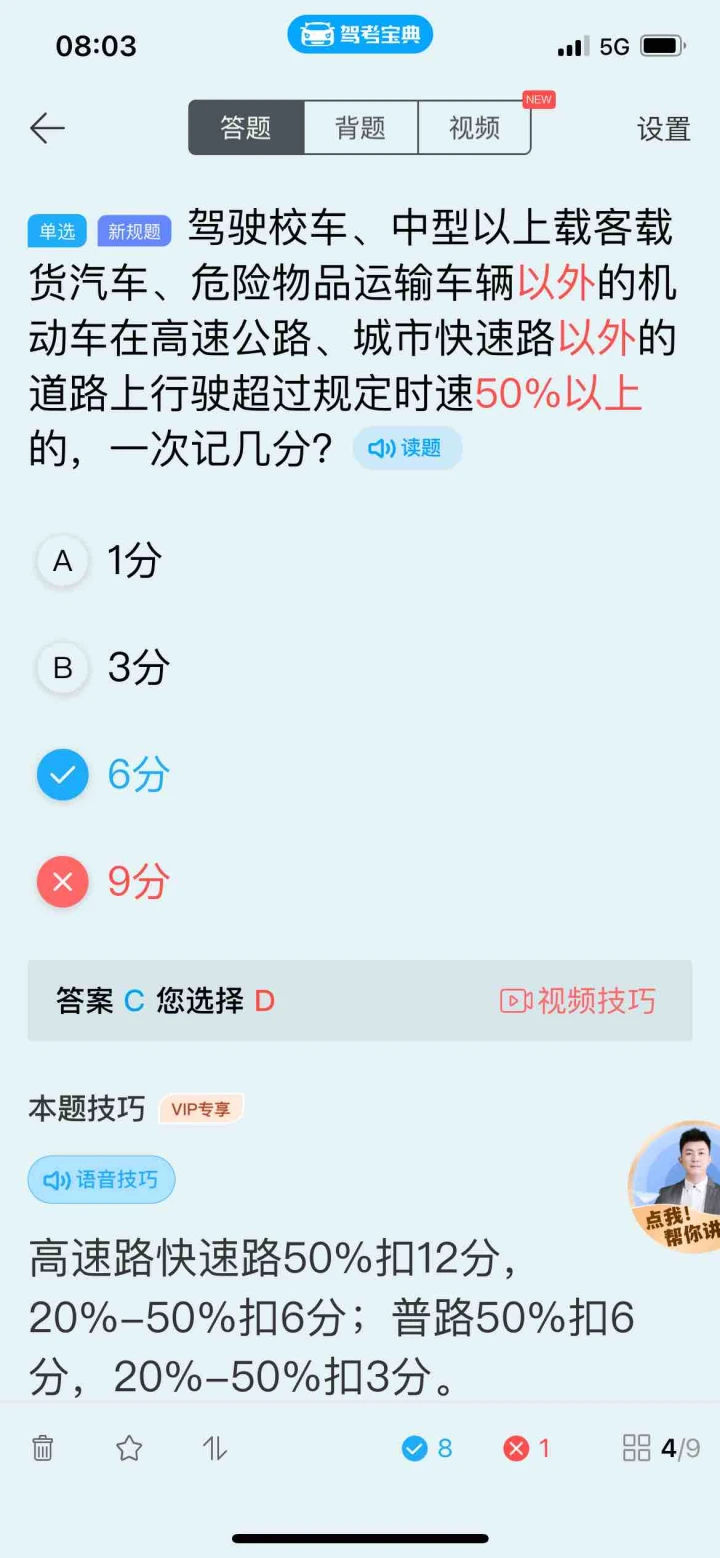Play 语音技巧 audio tip
The height and width of the screenshot is (1558, 720).
(x=101, y=1180)
